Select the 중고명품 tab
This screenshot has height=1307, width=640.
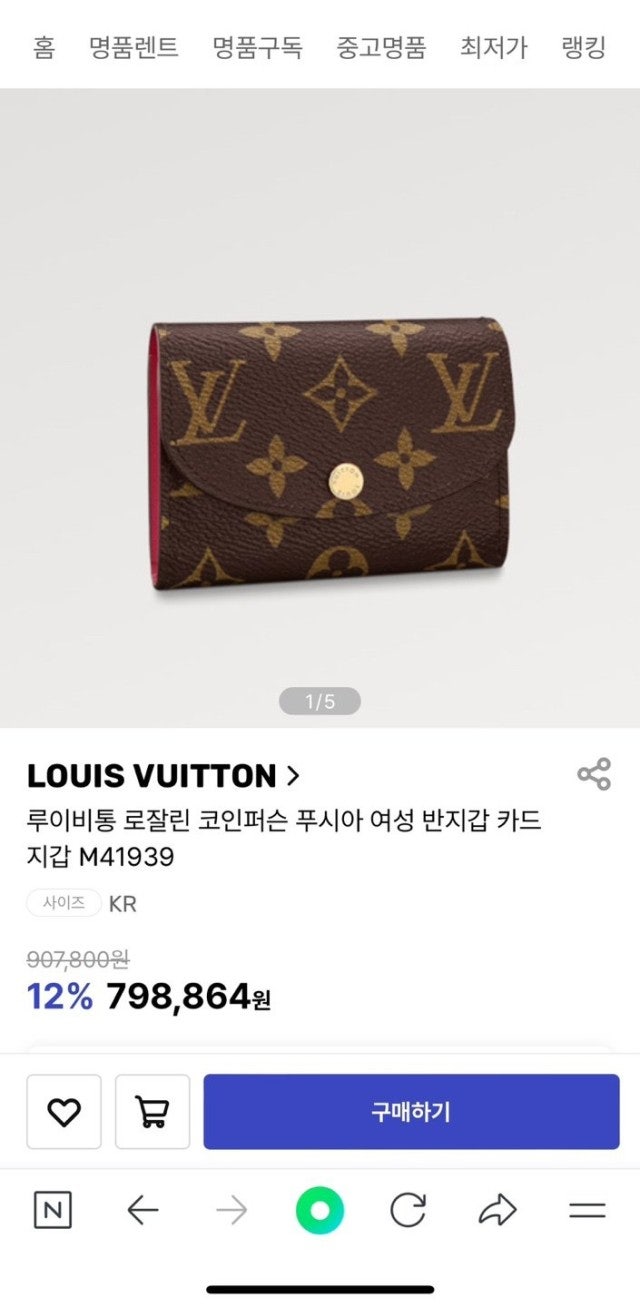click(381, 47)
